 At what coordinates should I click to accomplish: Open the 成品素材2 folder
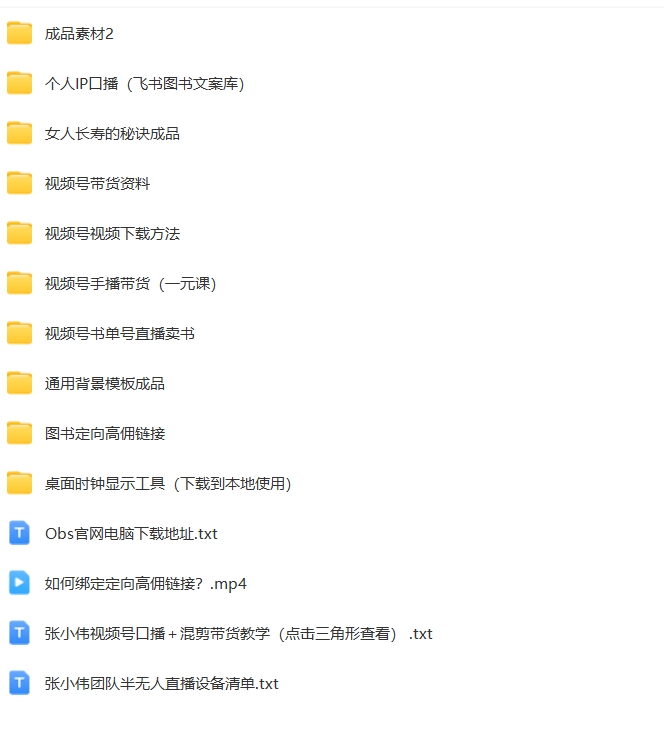tap(79, 34)
